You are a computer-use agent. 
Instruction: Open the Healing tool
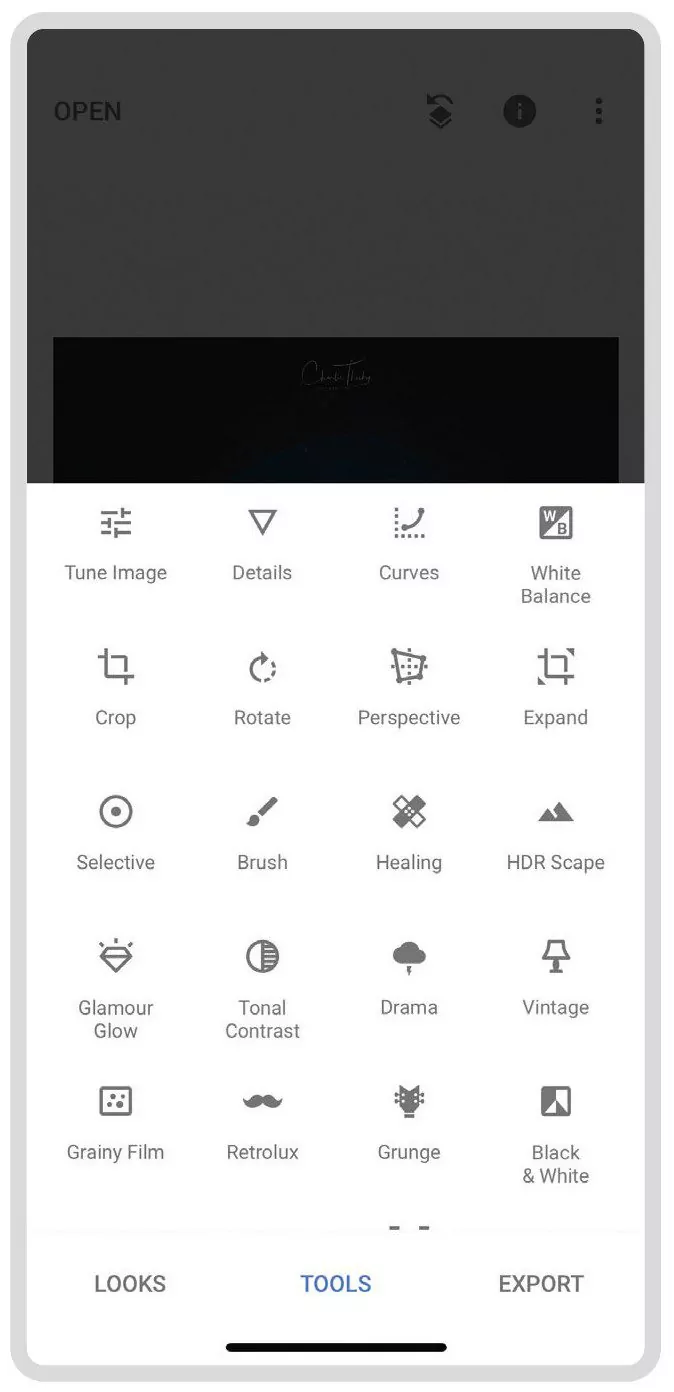409,834
